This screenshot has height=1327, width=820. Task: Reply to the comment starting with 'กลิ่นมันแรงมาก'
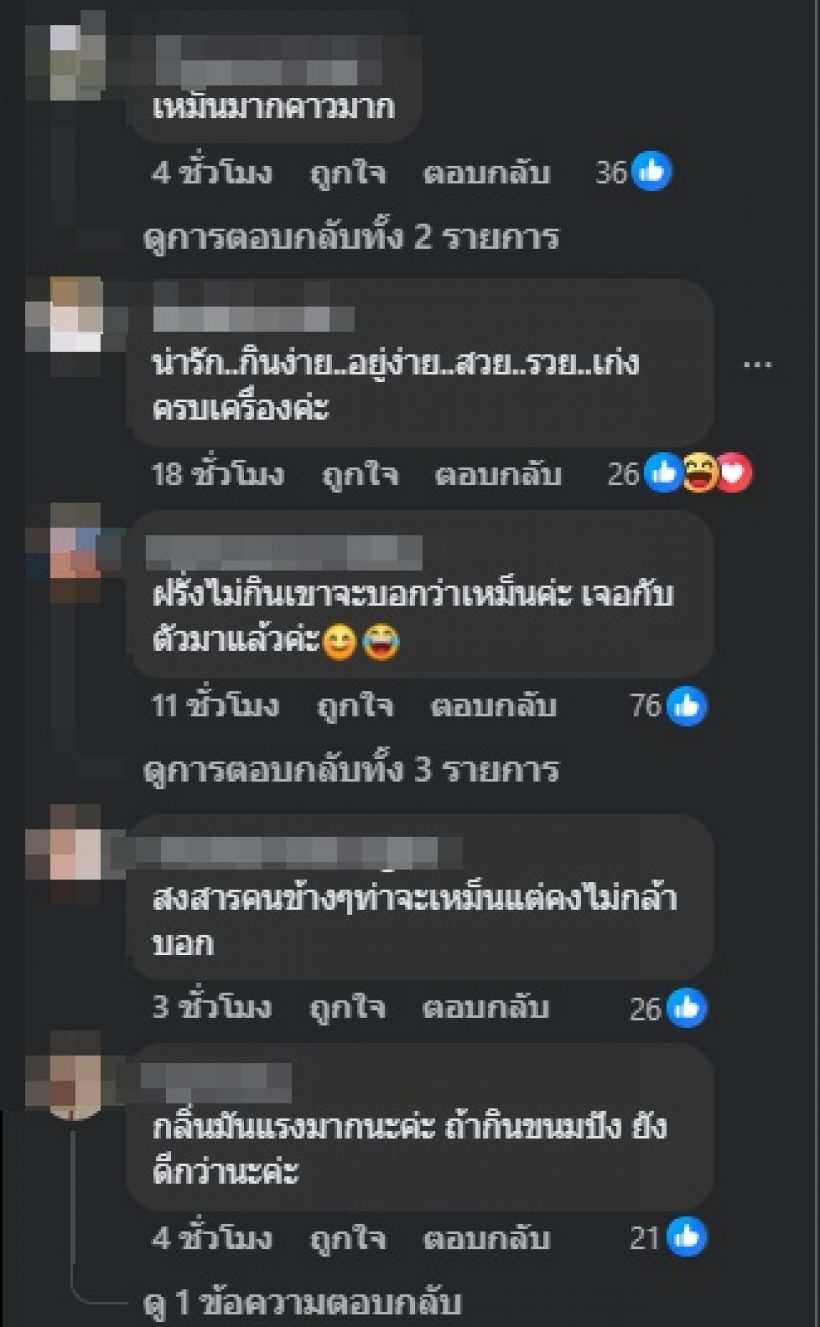(486, 1239)
